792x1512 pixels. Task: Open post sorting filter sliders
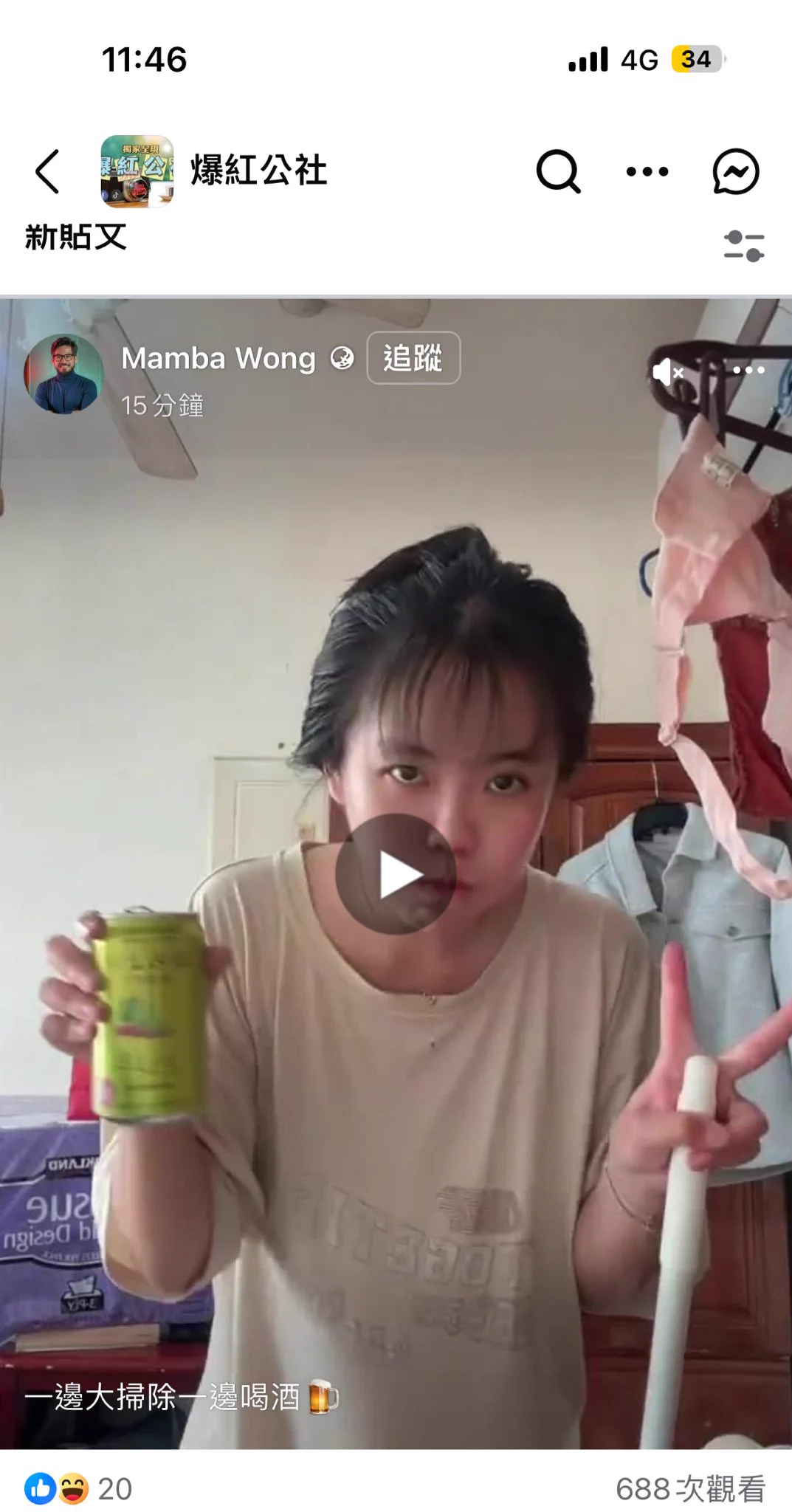pos(743,246)
